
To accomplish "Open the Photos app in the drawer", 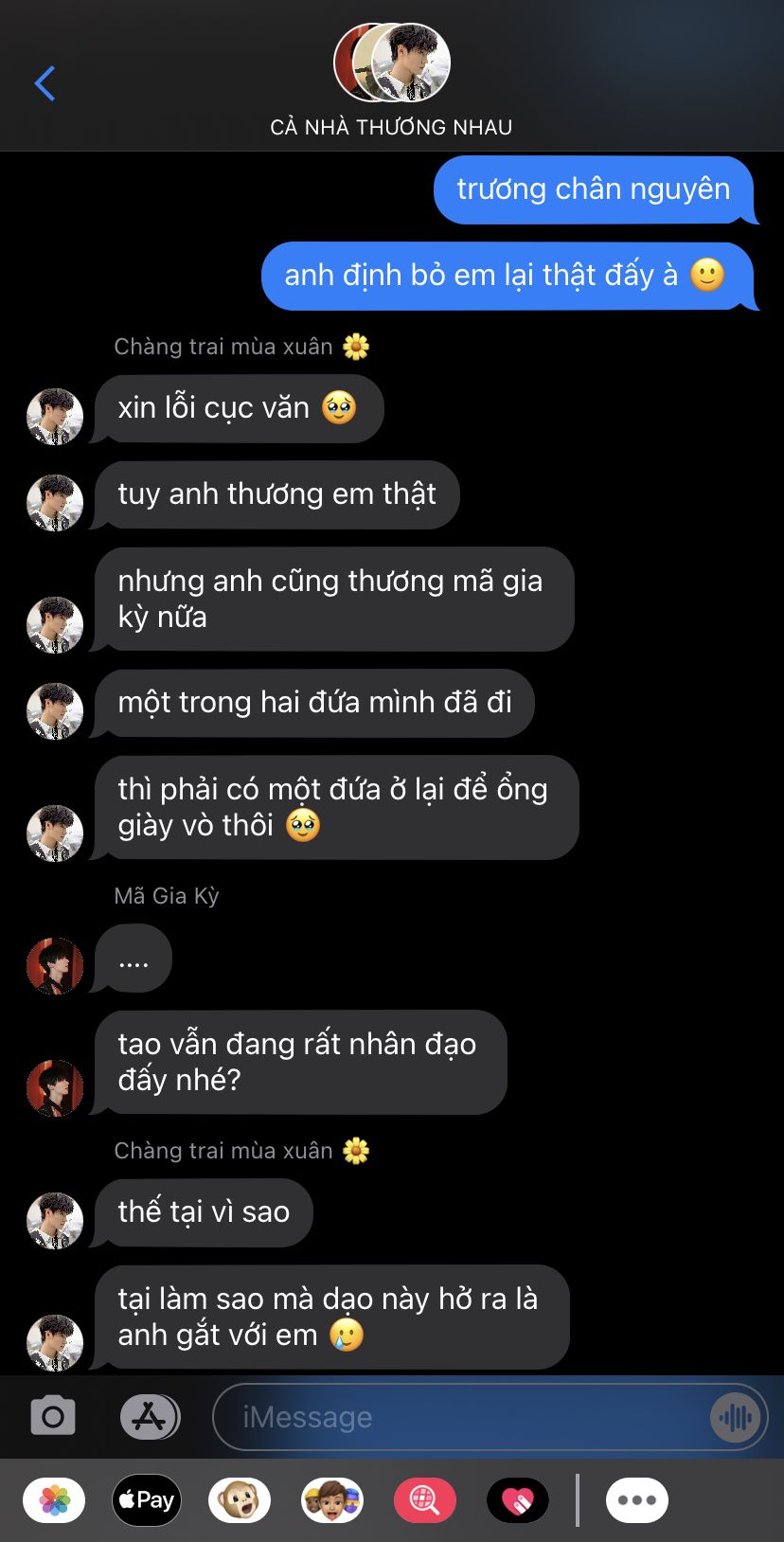I will coord(54,1500).
